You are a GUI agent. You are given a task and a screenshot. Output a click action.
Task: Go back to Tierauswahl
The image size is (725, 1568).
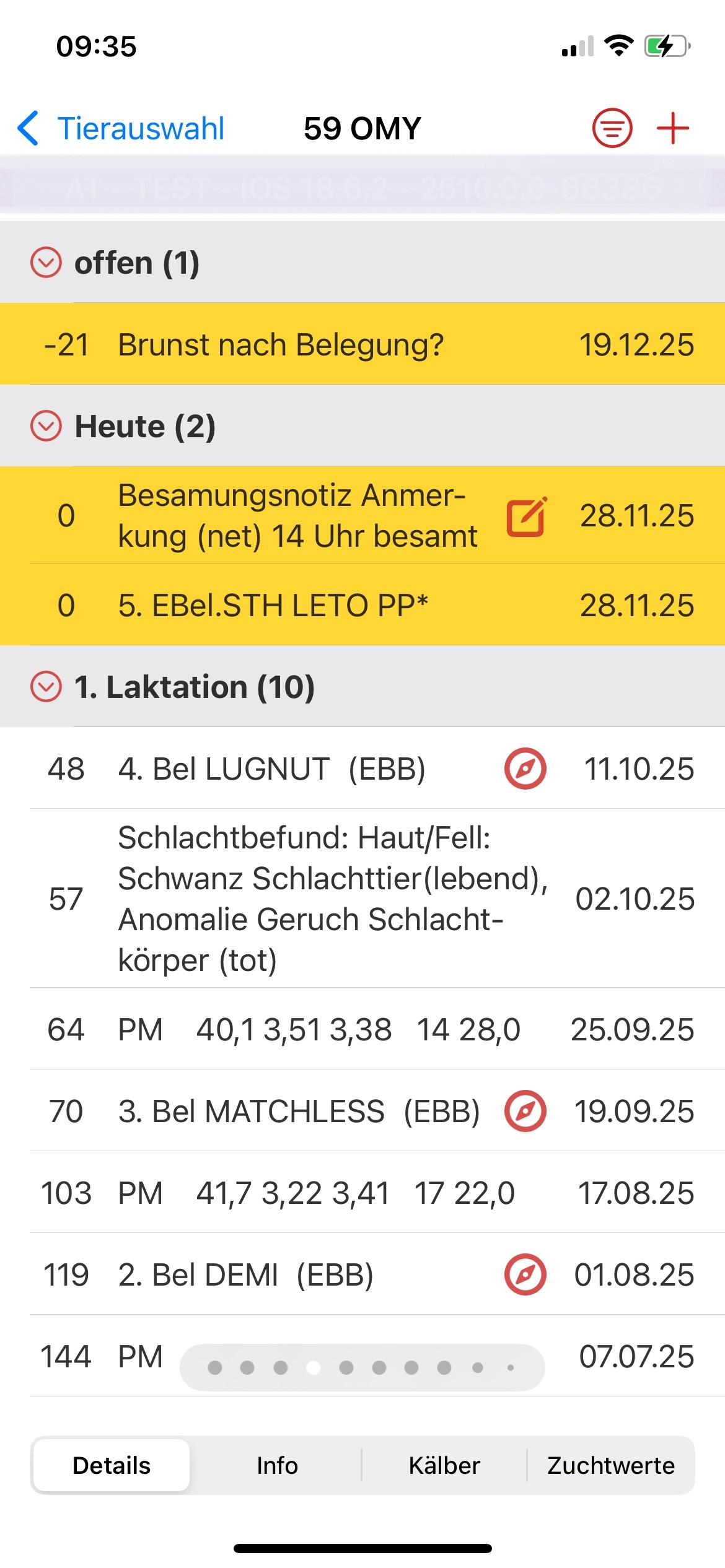(122, 129)
